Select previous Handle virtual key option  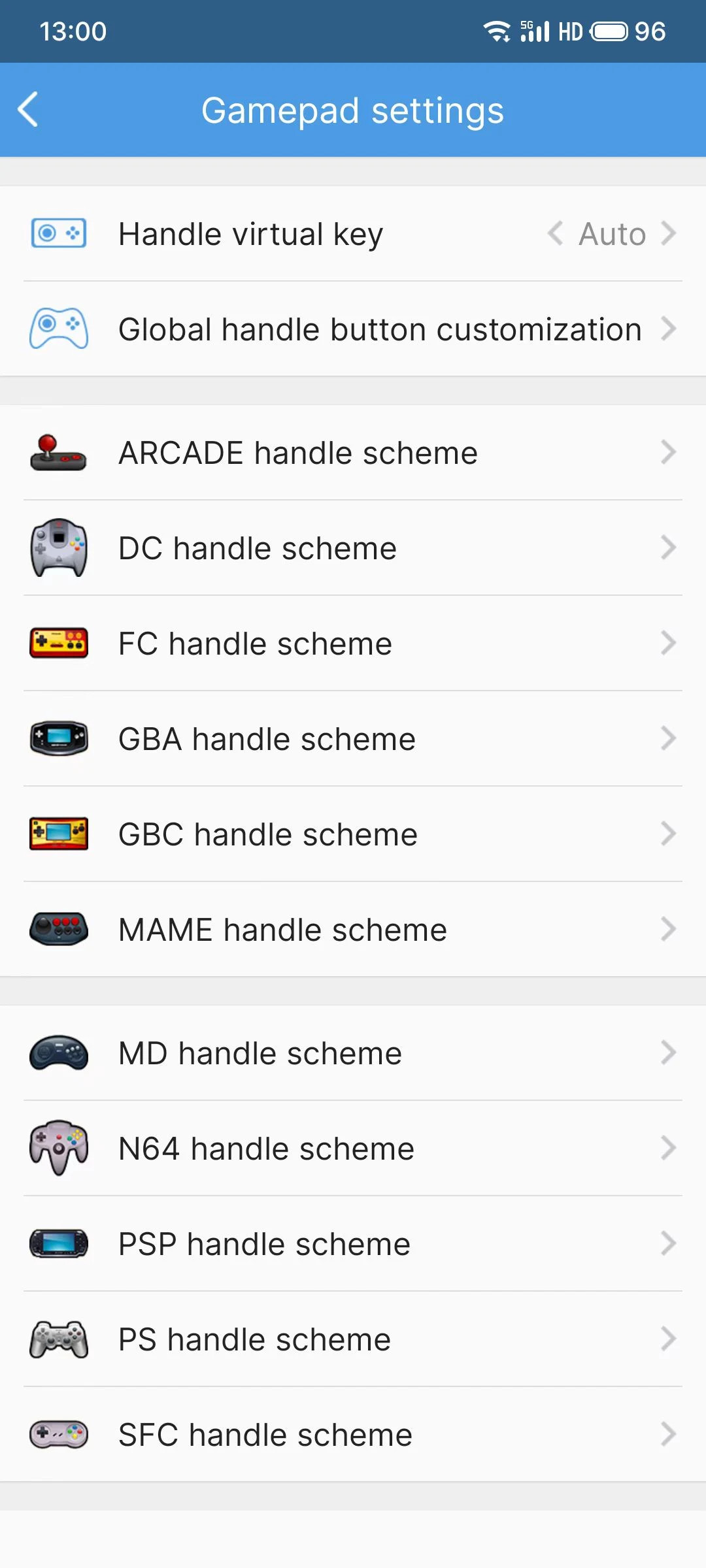click(556, 233)
